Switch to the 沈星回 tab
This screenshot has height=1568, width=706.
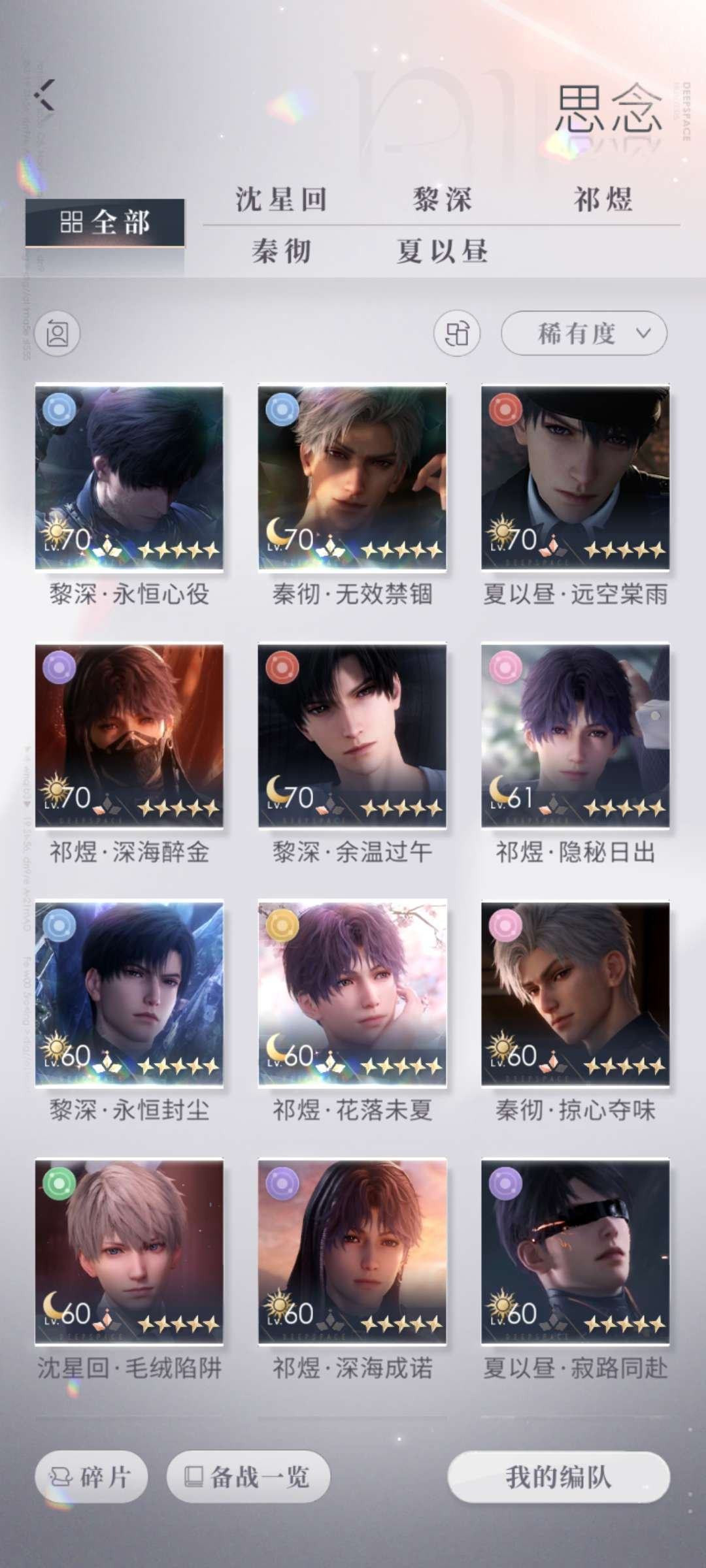(x=281, y=201)
